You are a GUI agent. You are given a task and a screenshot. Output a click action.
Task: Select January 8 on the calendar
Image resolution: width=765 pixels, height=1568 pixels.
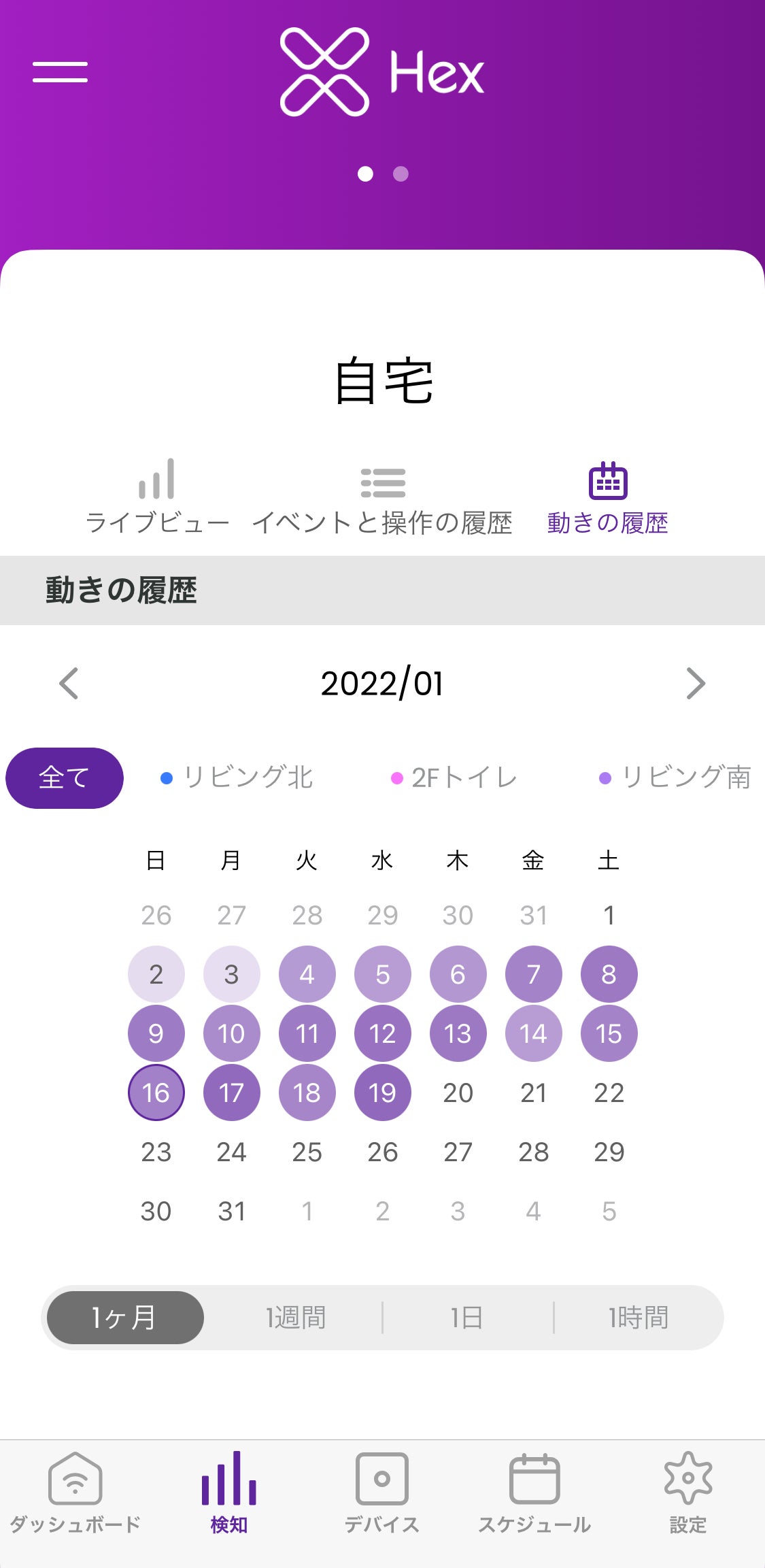coord(609,974)
